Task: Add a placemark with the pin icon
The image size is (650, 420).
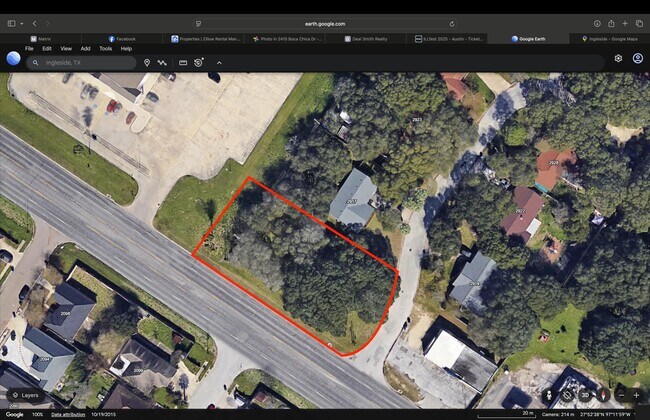Action: [147, 63]
